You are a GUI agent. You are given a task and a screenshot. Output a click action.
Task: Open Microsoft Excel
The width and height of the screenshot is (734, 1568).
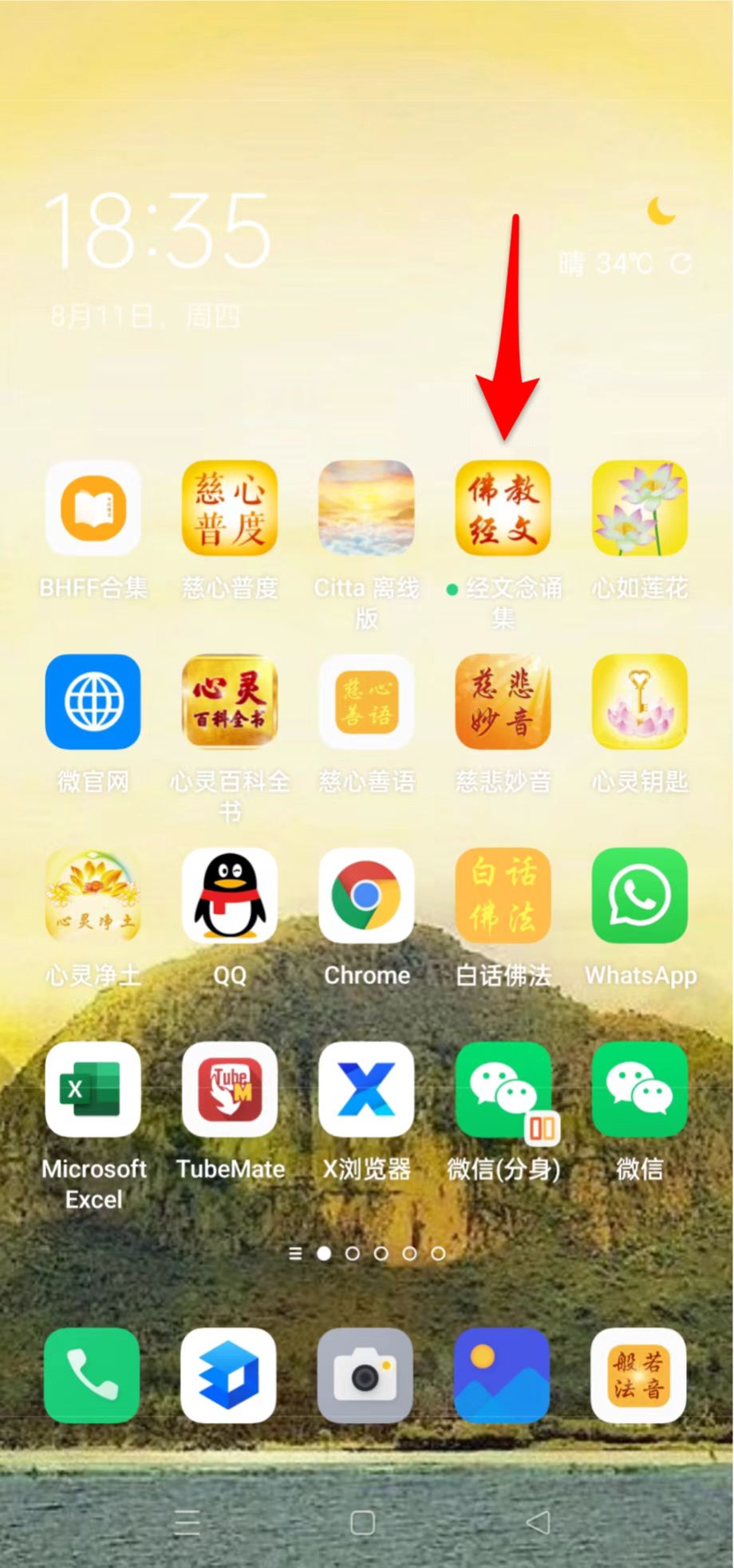pos(93,1089)
